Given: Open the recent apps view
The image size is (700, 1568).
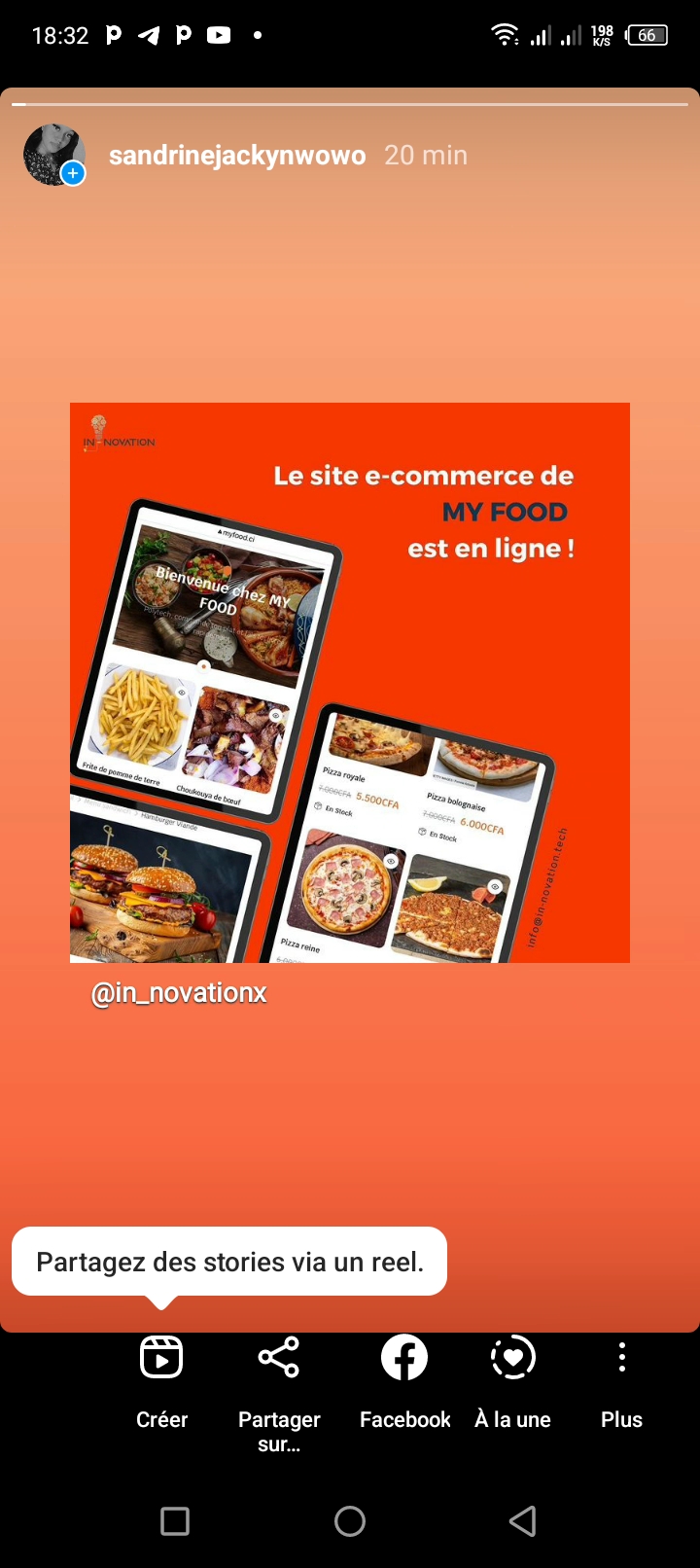Looking at the screenshot, I should click(175, 1521).
